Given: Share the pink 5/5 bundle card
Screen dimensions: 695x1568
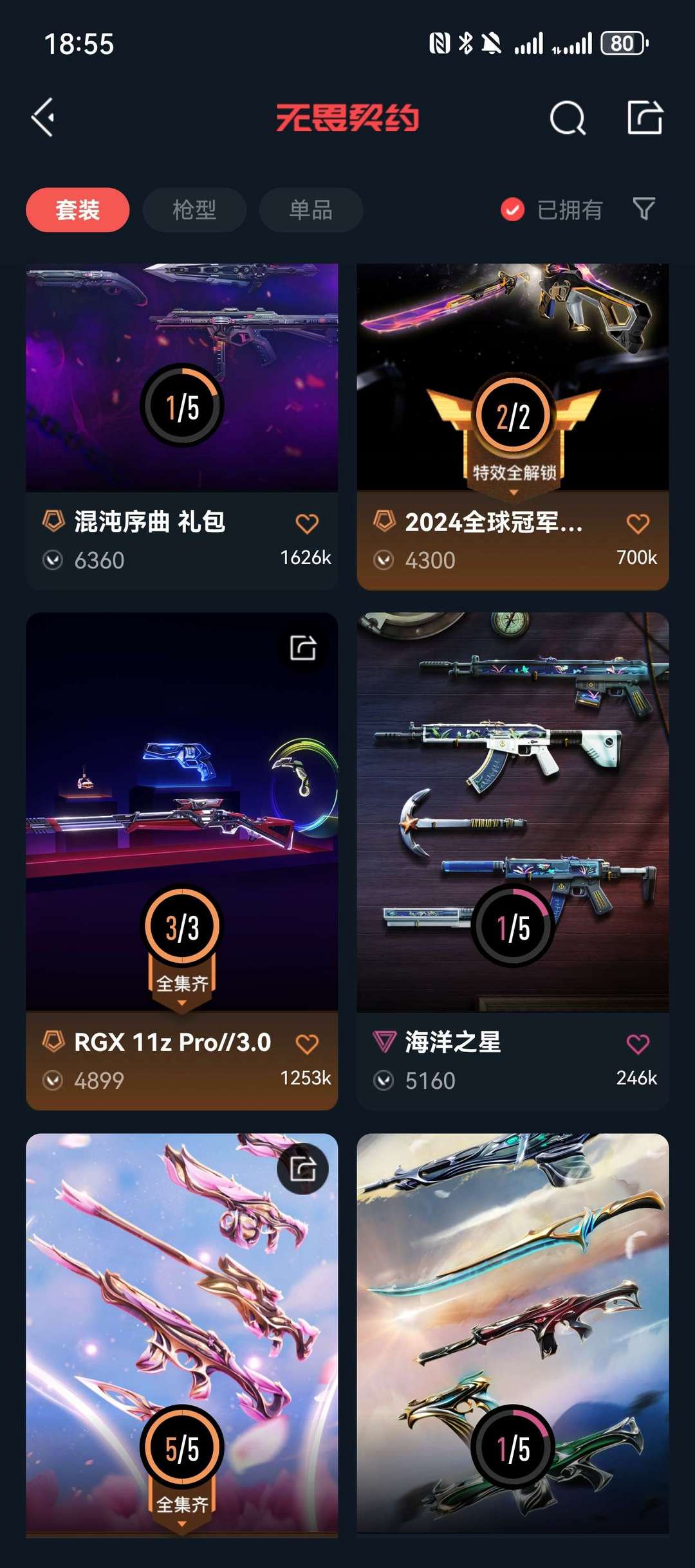Looking at the screenshot, I should point(302,1169).
